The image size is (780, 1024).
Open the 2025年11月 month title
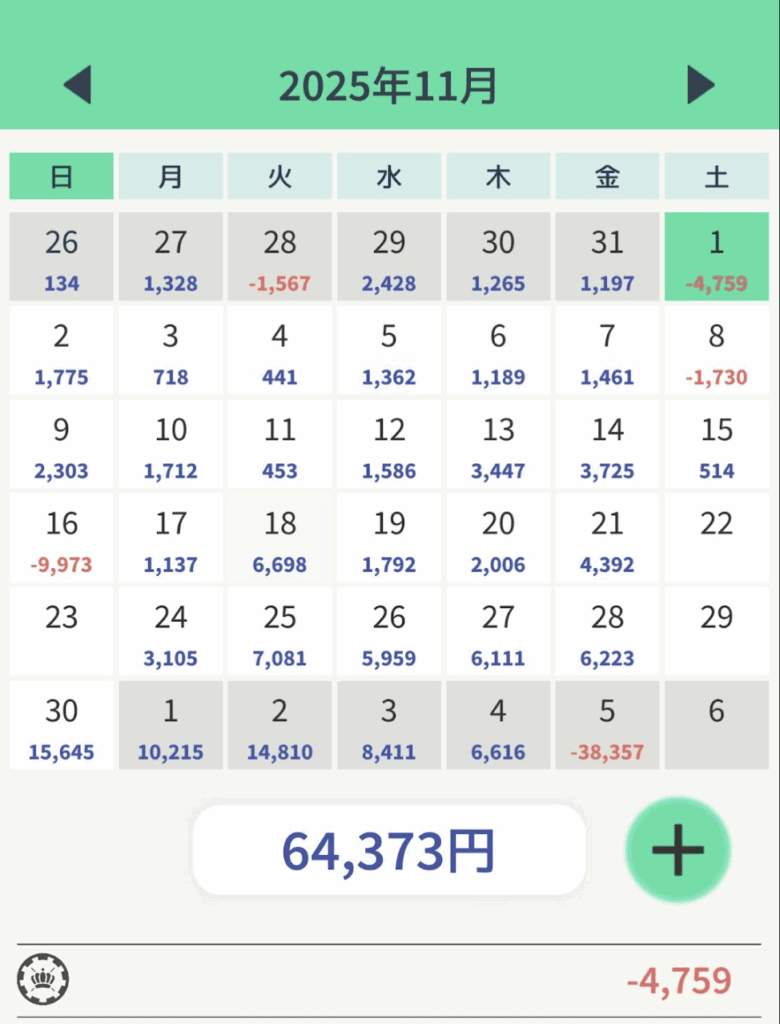point(388,86)
